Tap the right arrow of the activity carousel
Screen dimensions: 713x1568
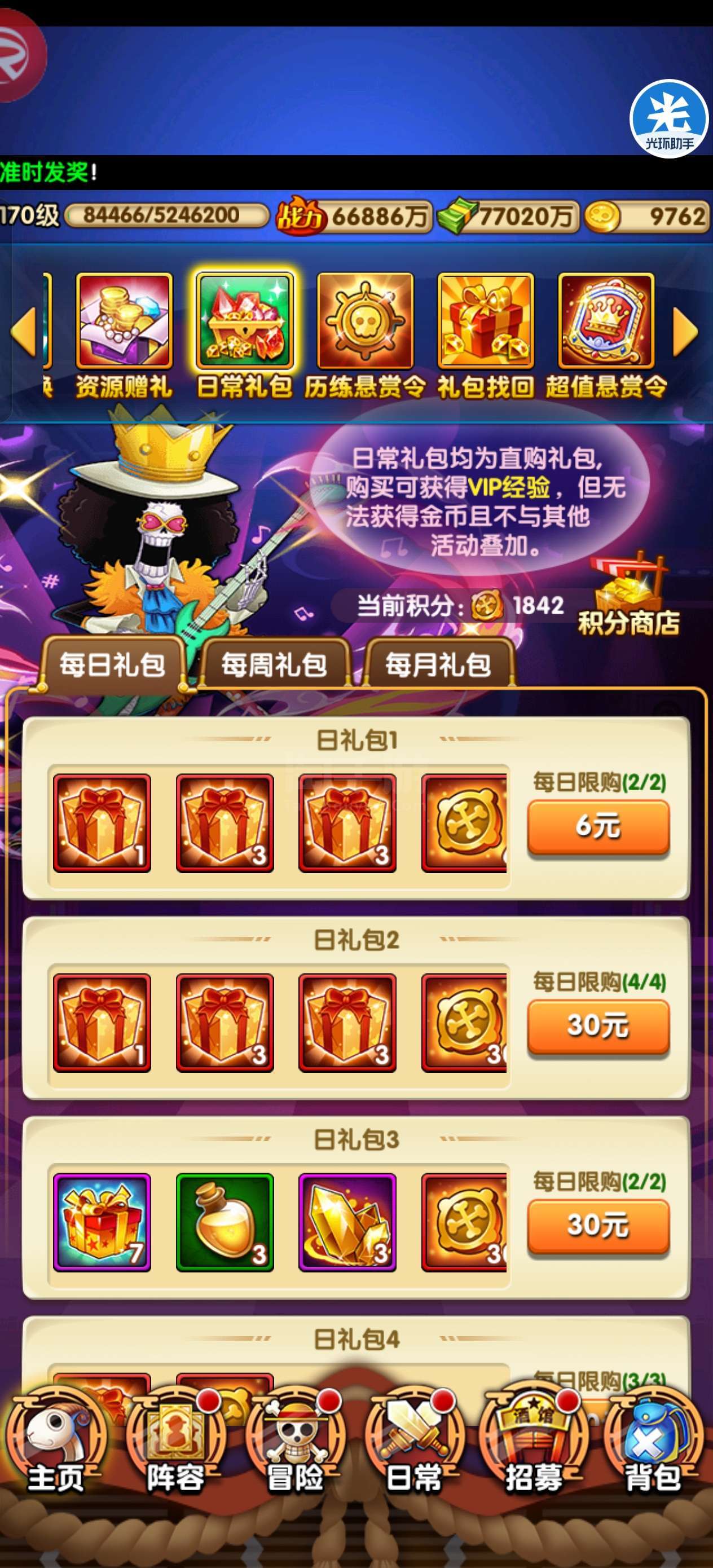[685, 331]
